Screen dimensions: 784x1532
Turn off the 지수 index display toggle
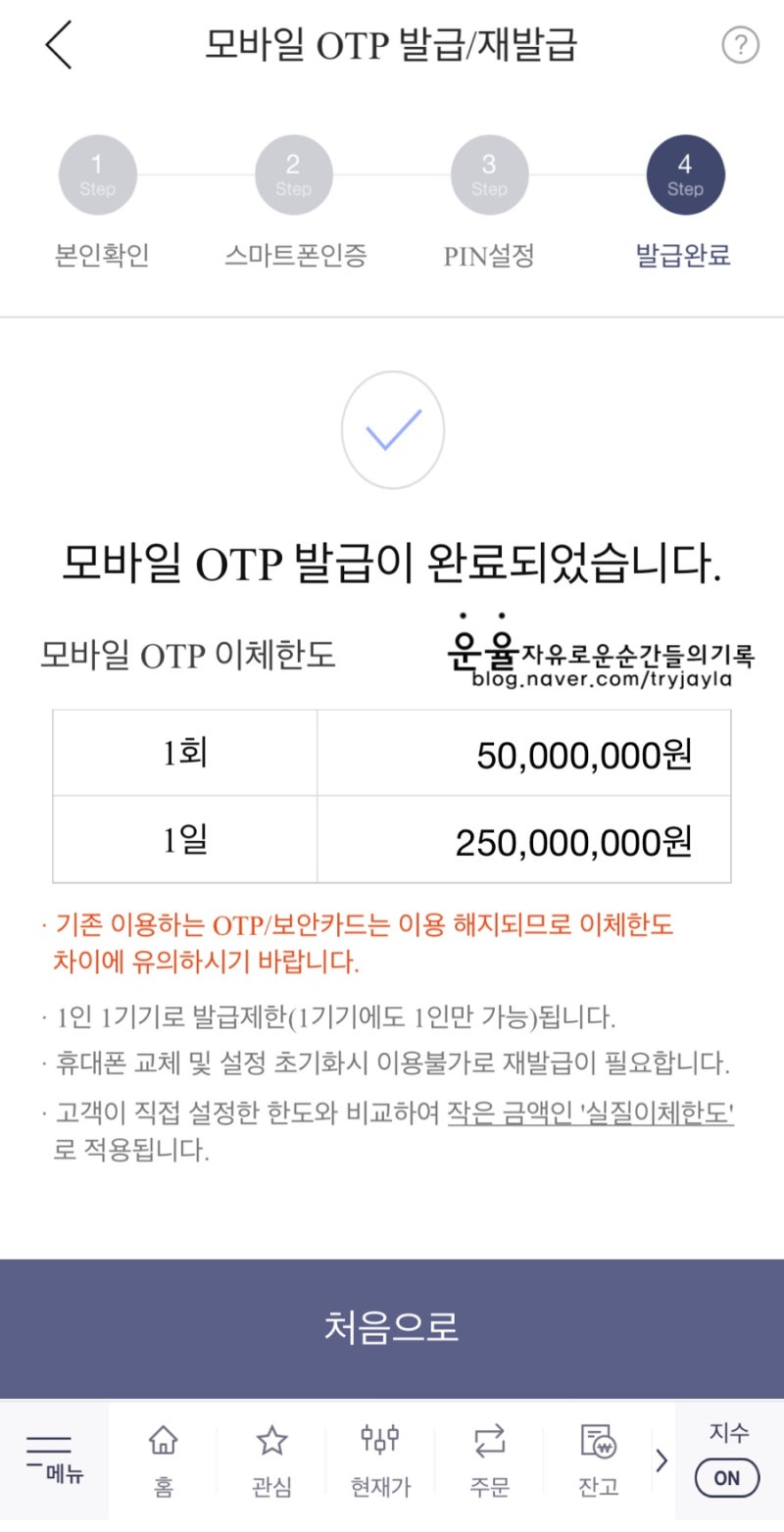pyautogui.click(x=725, y=1477)
